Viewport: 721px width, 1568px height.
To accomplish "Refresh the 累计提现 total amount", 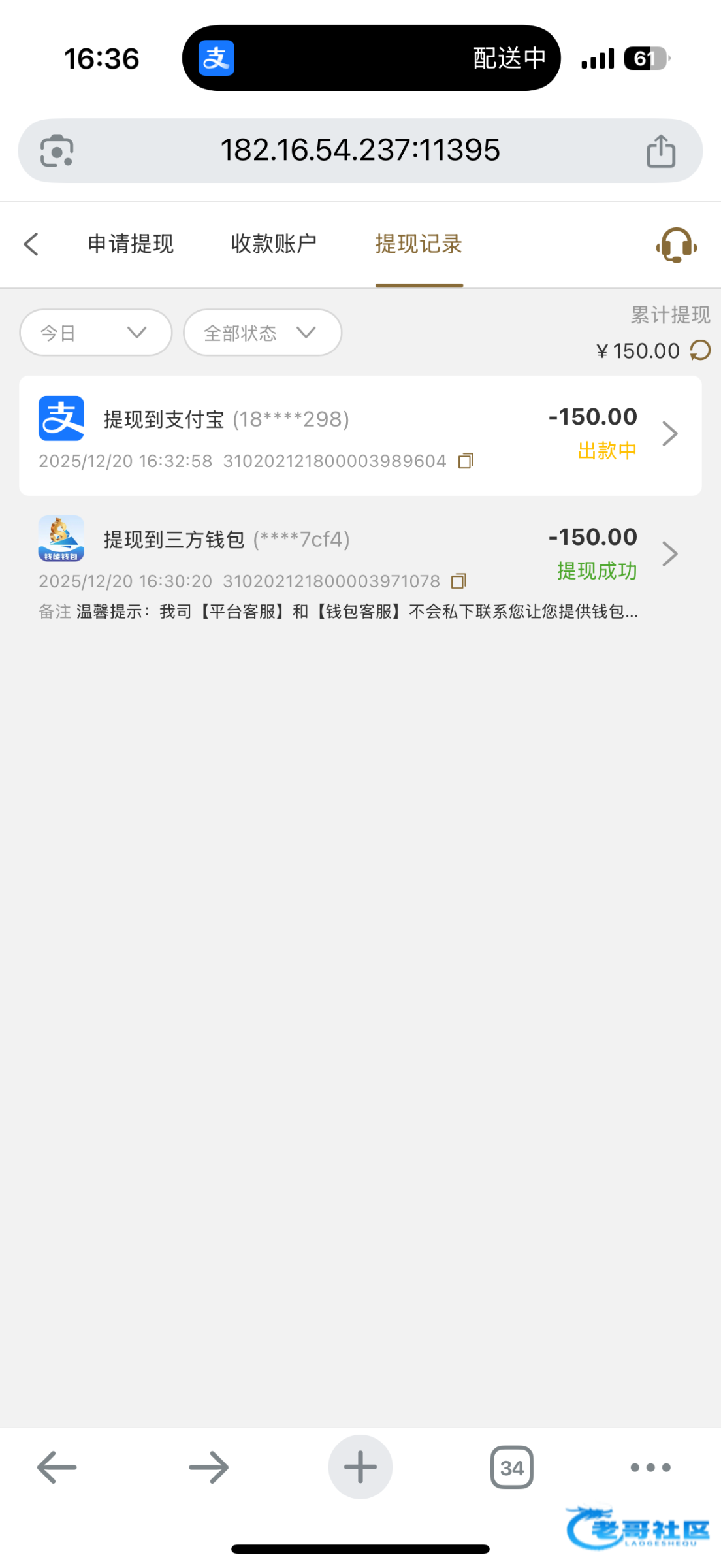I will coord(701,350).
